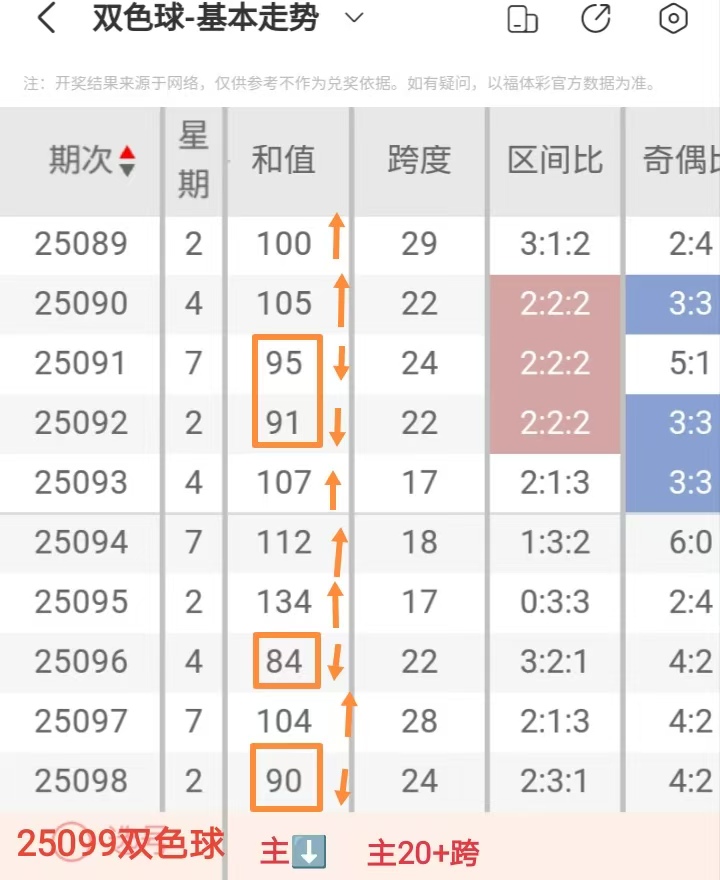This screenshot has width=720, height=880.
Task: Go back using the top-left arrow
Action: coord(46,18)
